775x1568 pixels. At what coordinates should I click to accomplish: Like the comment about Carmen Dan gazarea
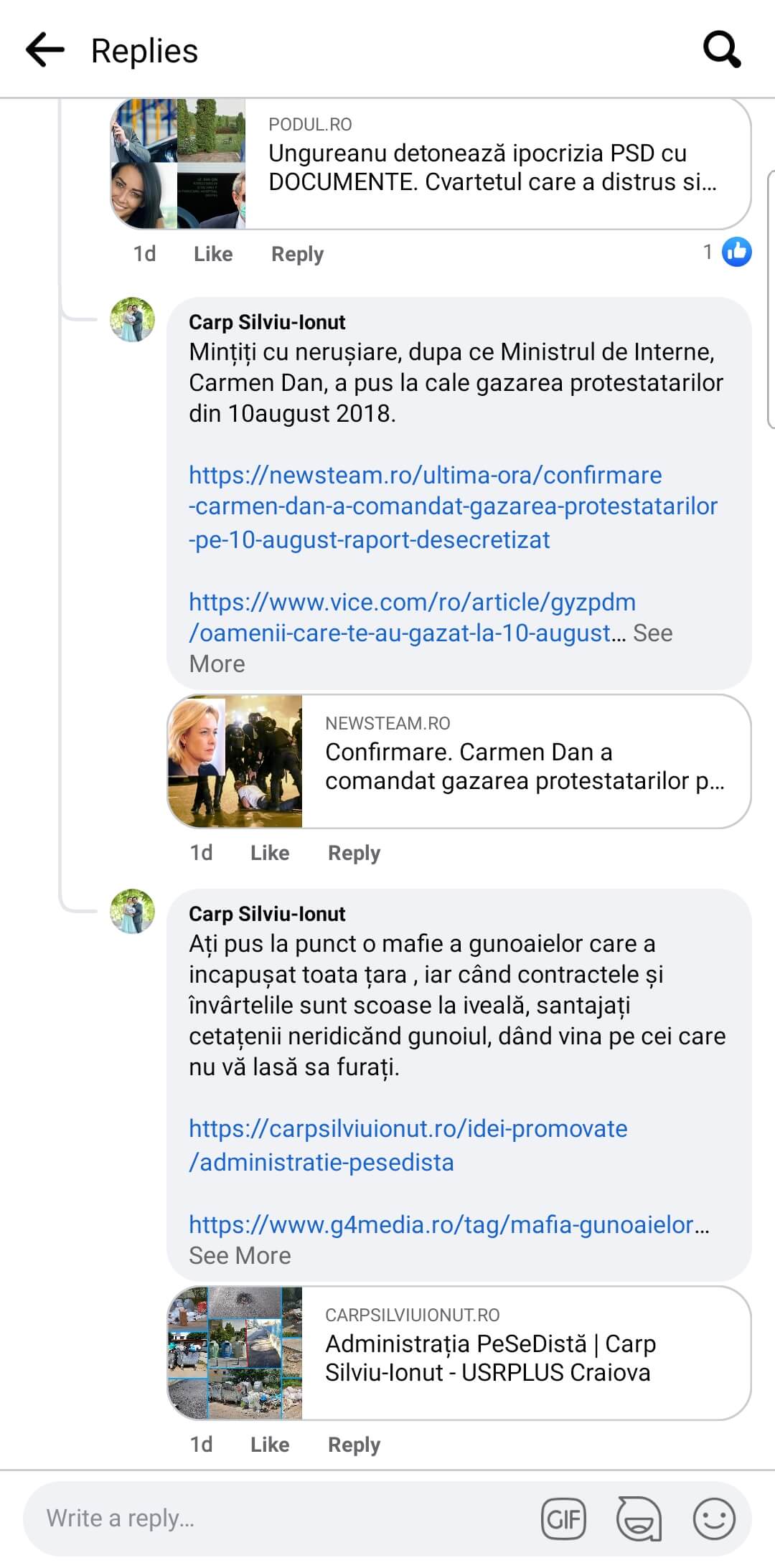270,853
